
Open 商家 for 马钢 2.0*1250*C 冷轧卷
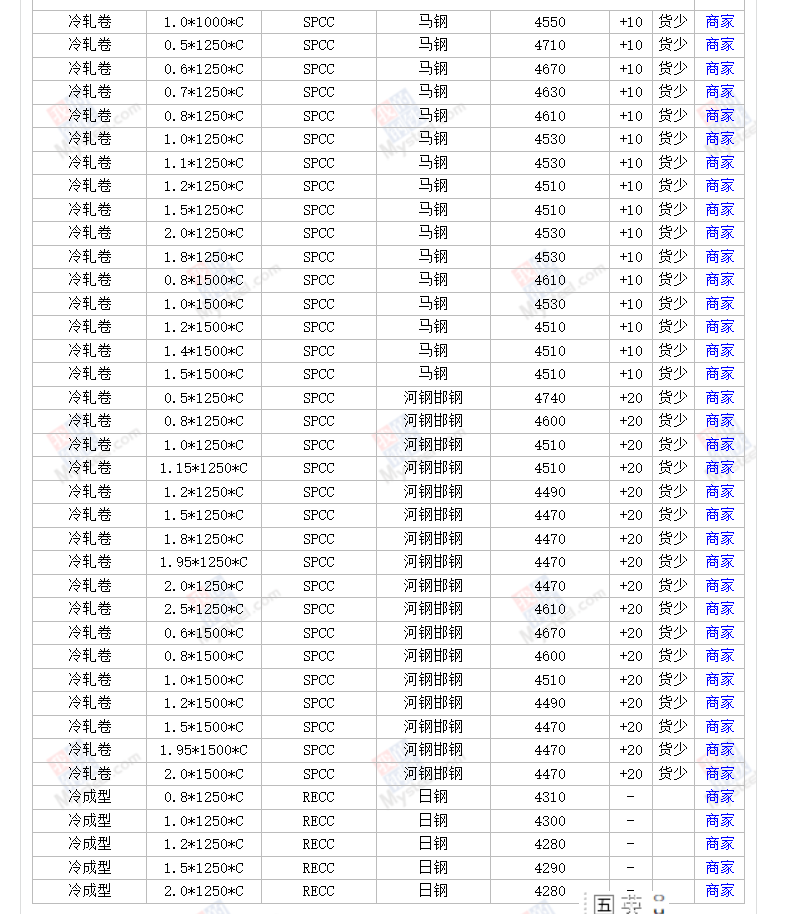(719, 233)
